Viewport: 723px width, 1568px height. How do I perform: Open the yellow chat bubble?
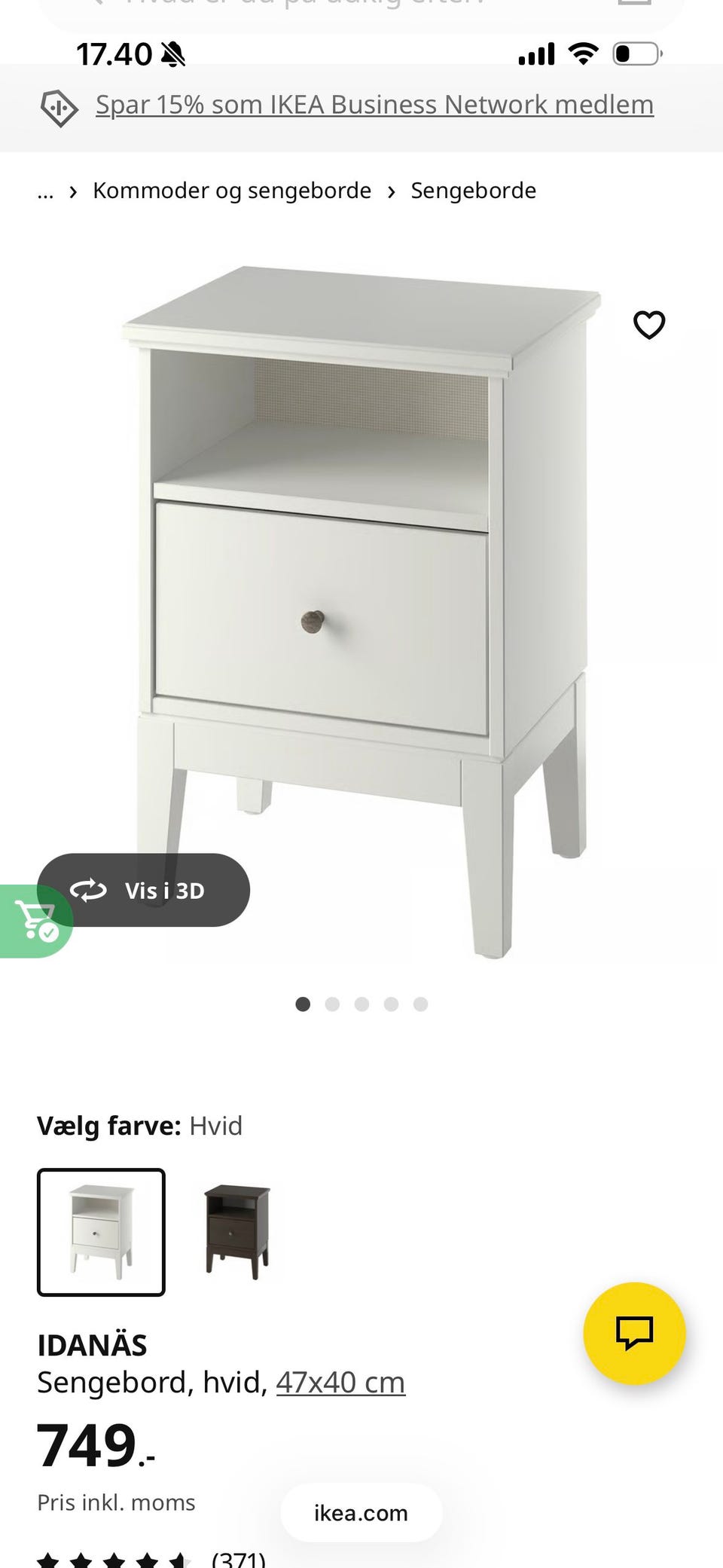635,1334
